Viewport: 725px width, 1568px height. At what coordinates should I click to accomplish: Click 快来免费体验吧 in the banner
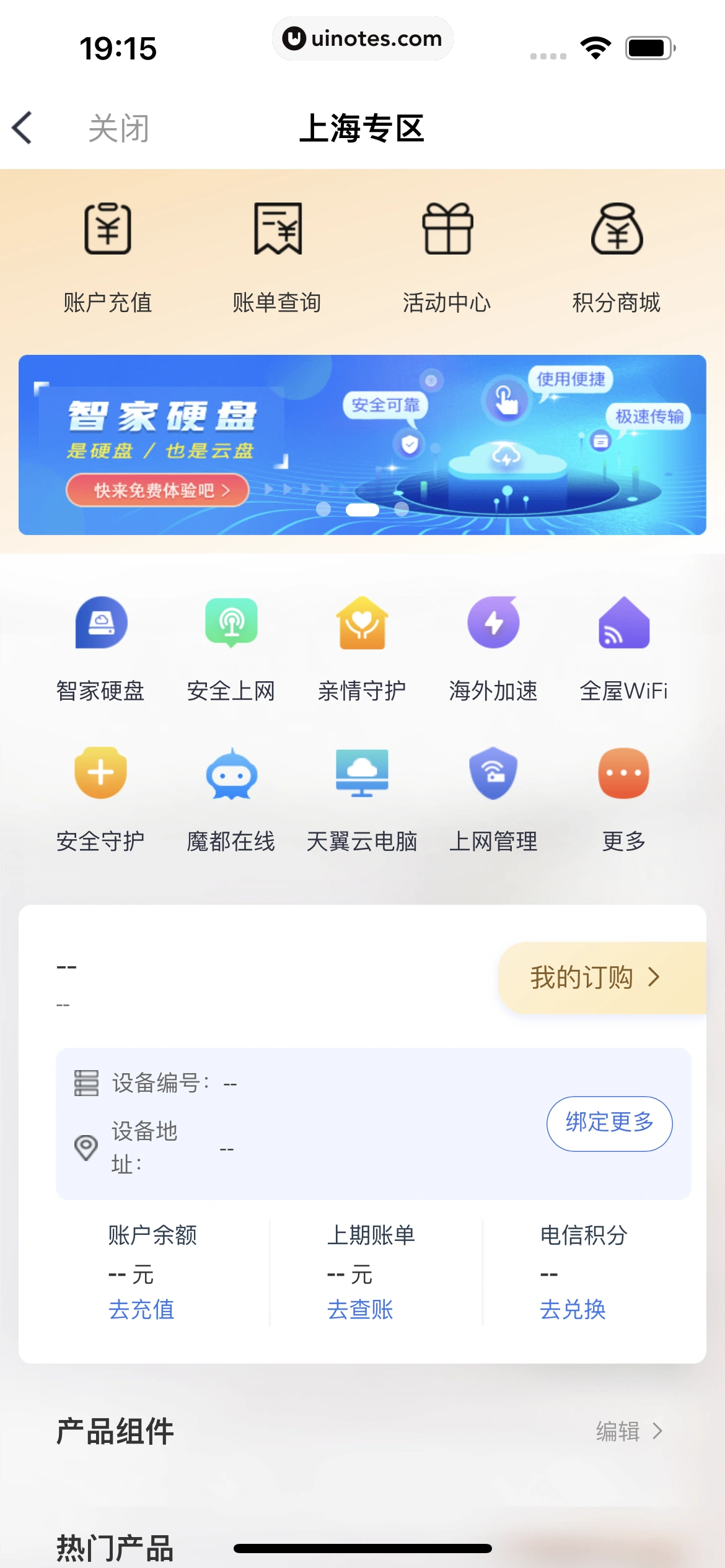[157, 490]
